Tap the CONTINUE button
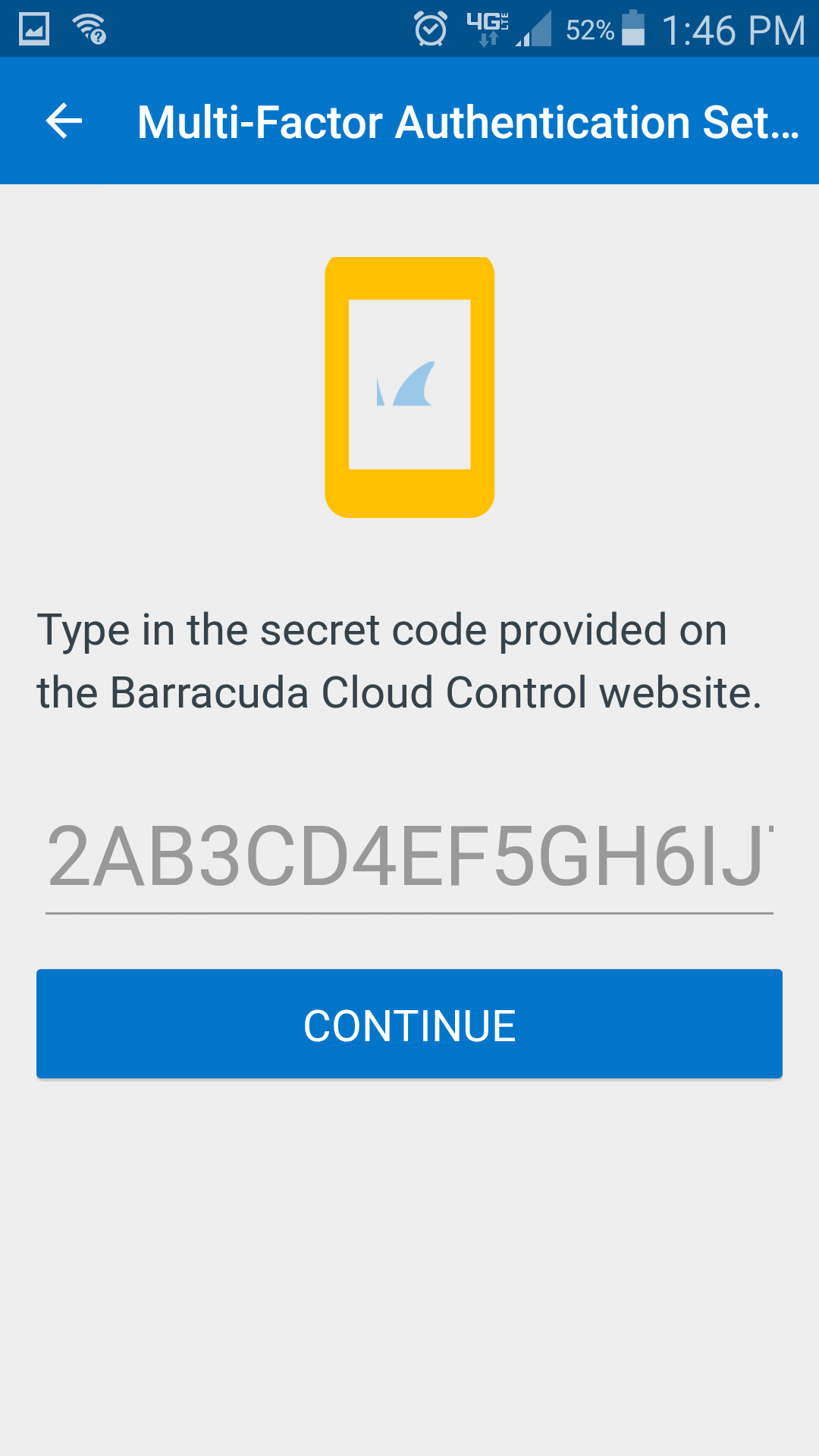 [x=409, y=1024]
